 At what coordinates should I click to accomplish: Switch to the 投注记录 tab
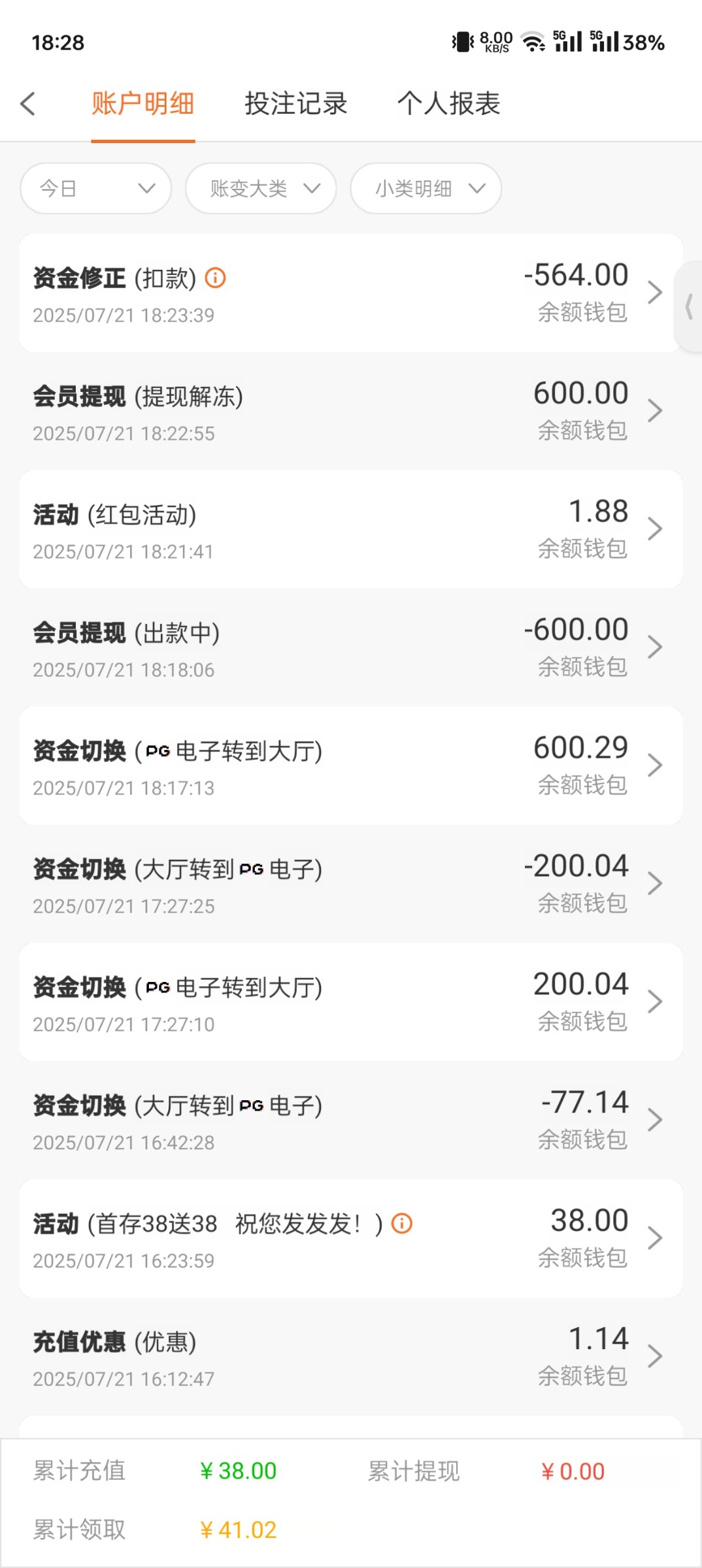295,104
